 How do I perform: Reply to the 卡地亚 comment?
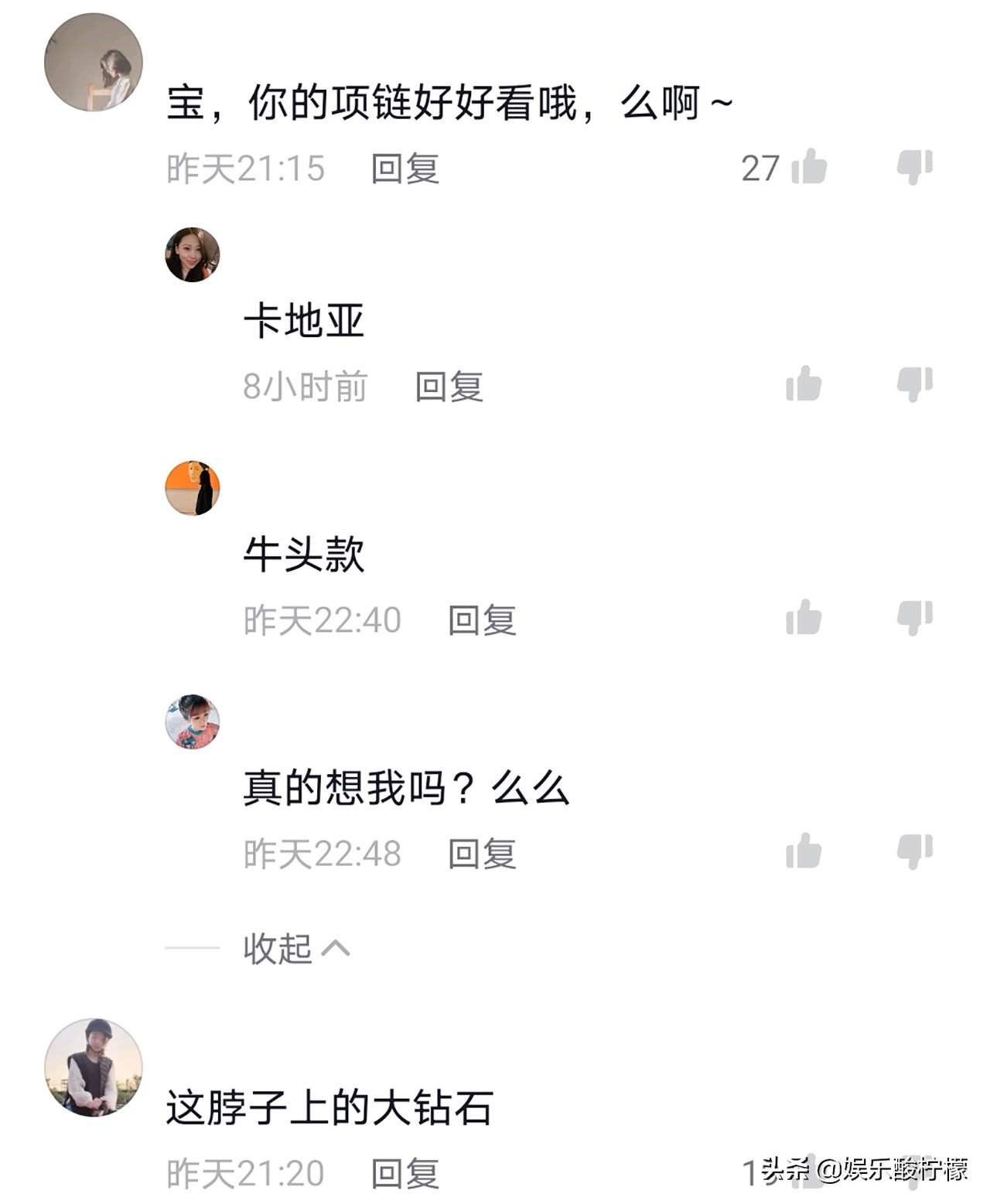pyautogui.click(x=449, y=387)
